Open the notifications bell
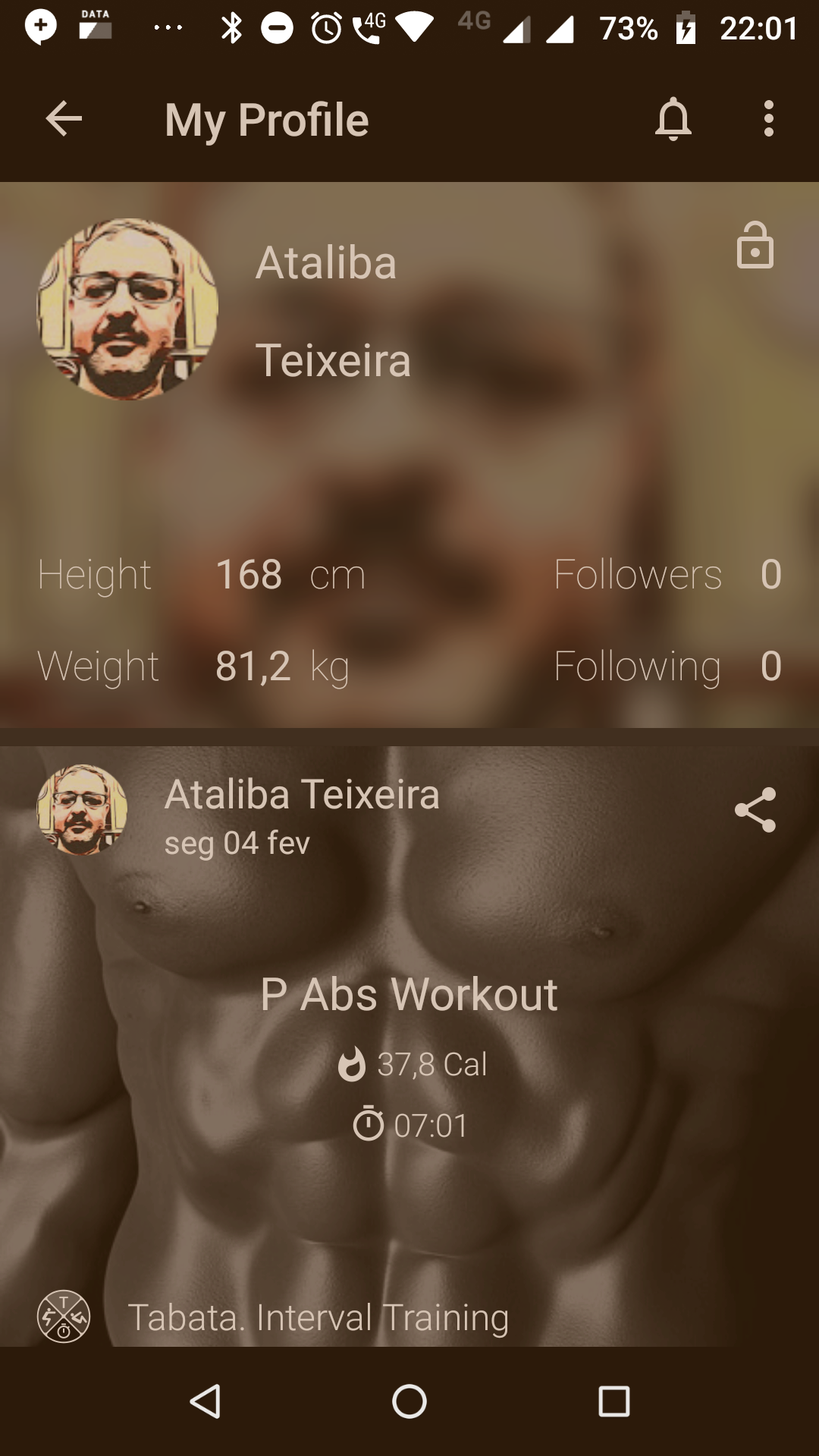The image size is (819, 1456). [673, 119]
